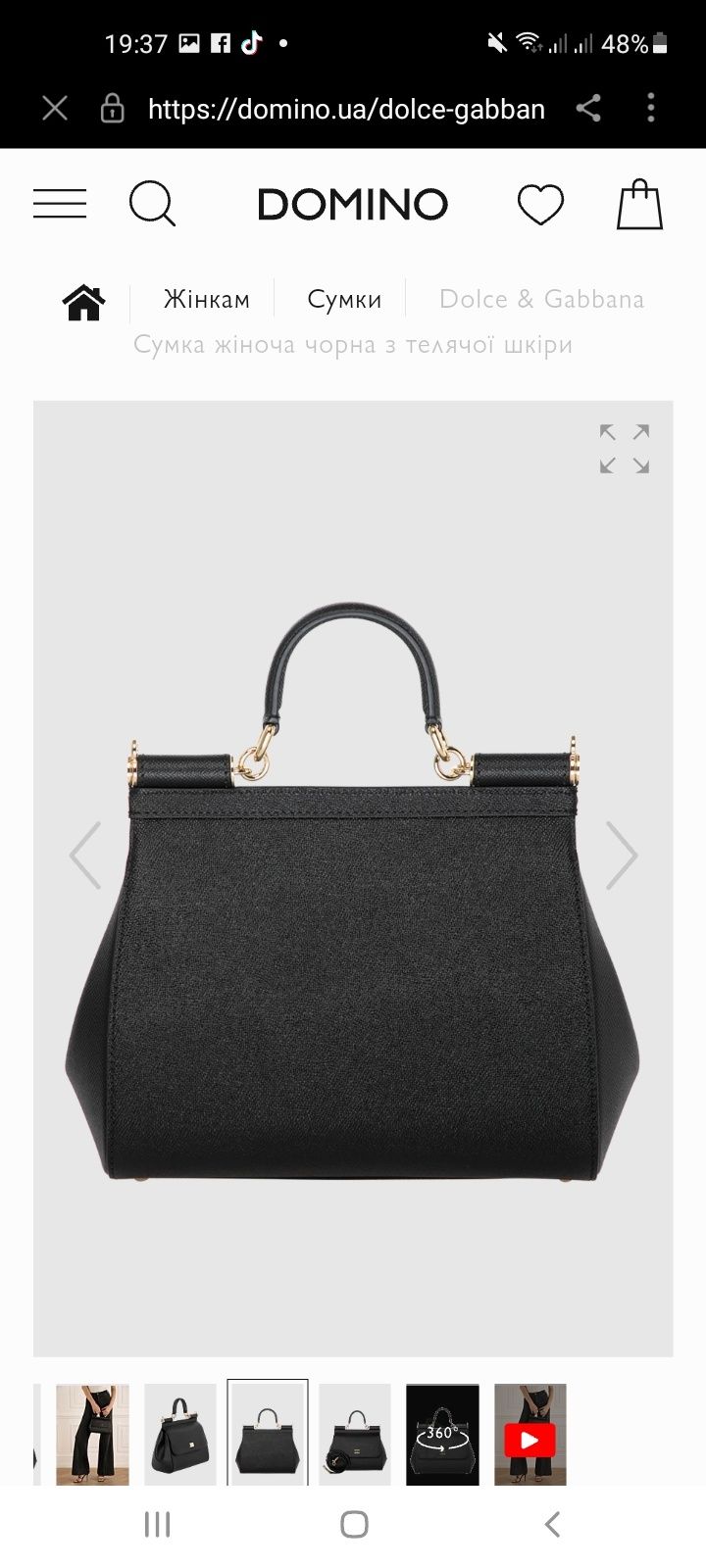Show the previous product photo
Viewport: 706px width, 1568px height.
click(85, 856)
